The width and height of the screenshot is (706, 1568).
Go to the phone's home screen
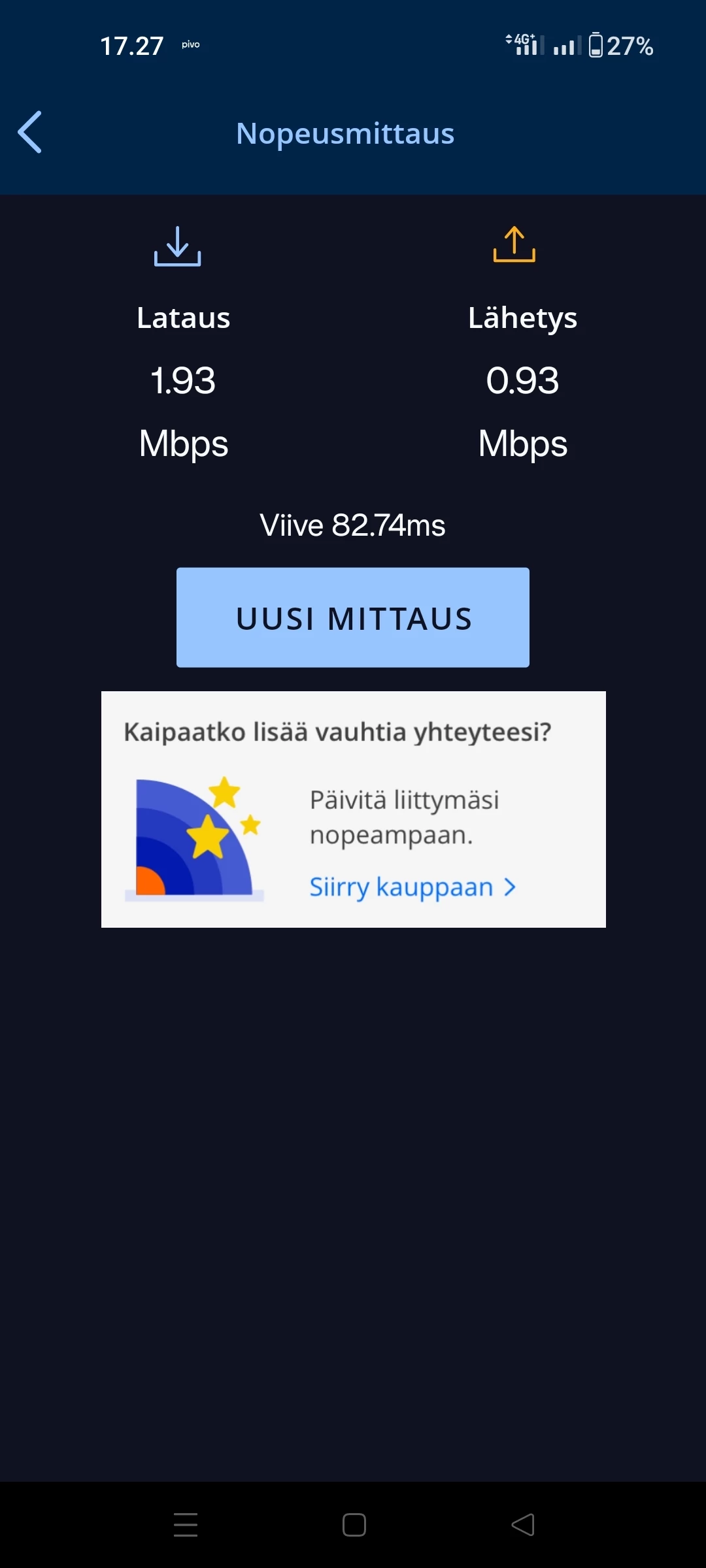pos(354,1525)
